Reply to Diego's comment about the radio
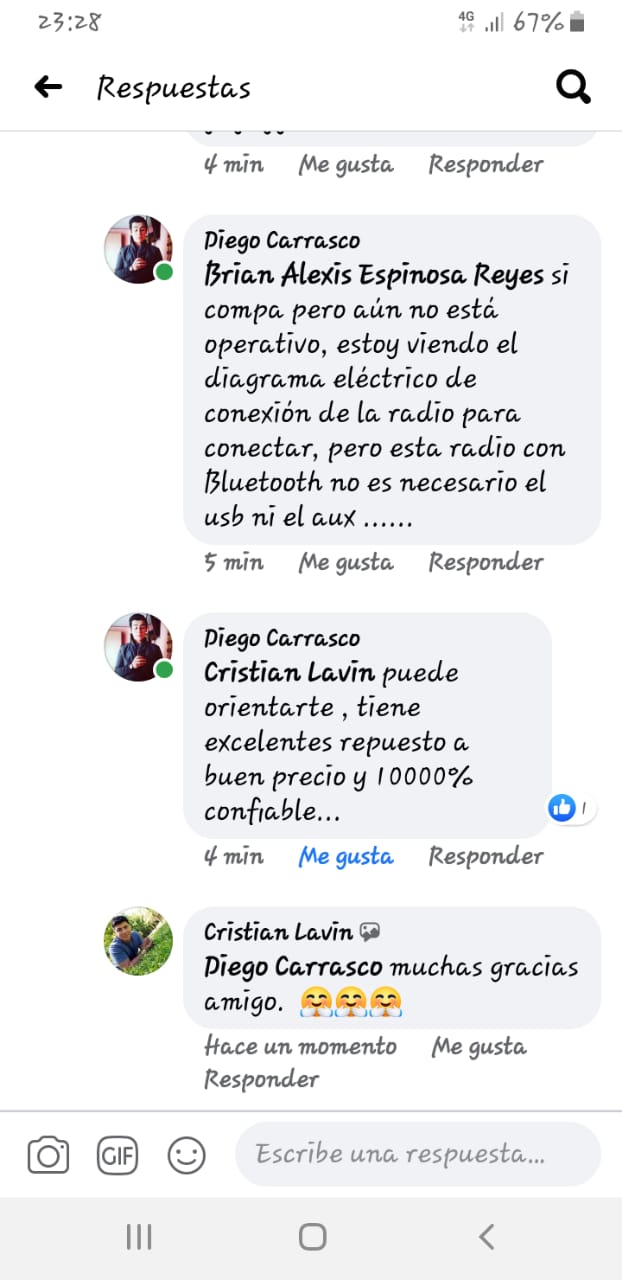 click(x=485, y=563)
